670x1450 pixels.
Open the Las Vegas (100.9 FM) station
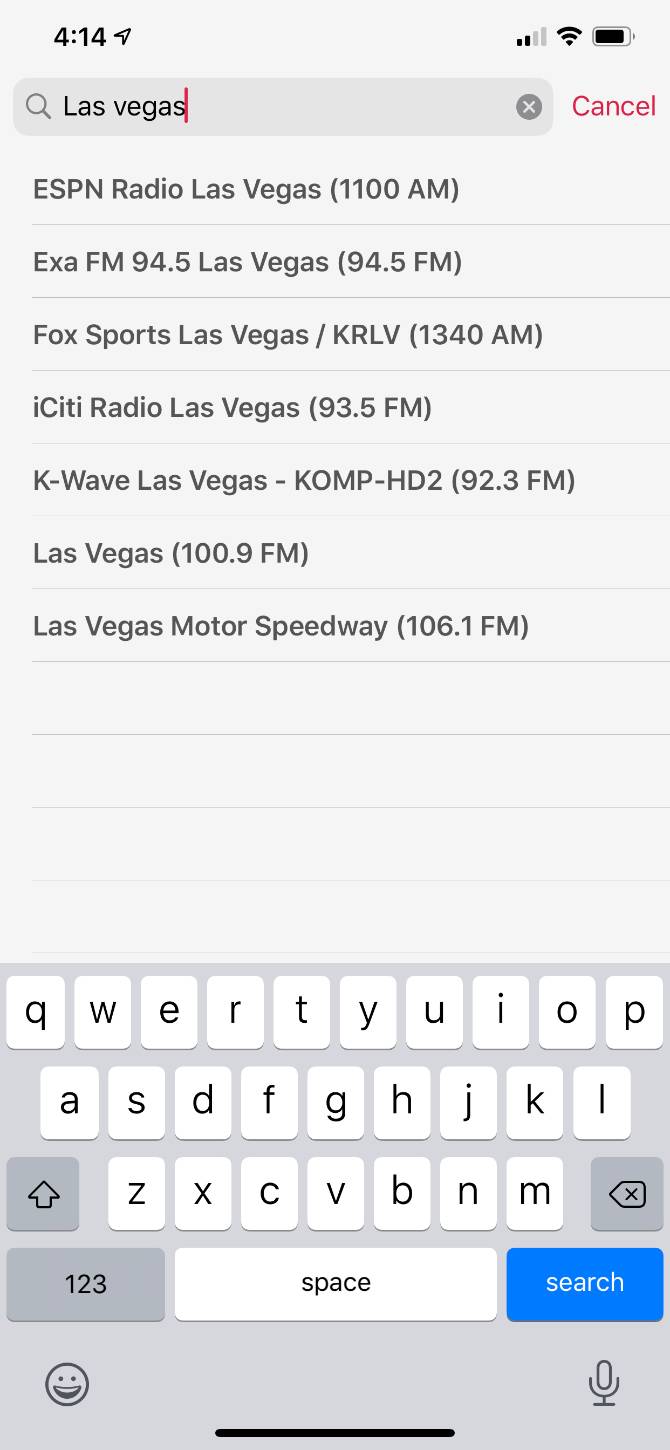point(171,554)
